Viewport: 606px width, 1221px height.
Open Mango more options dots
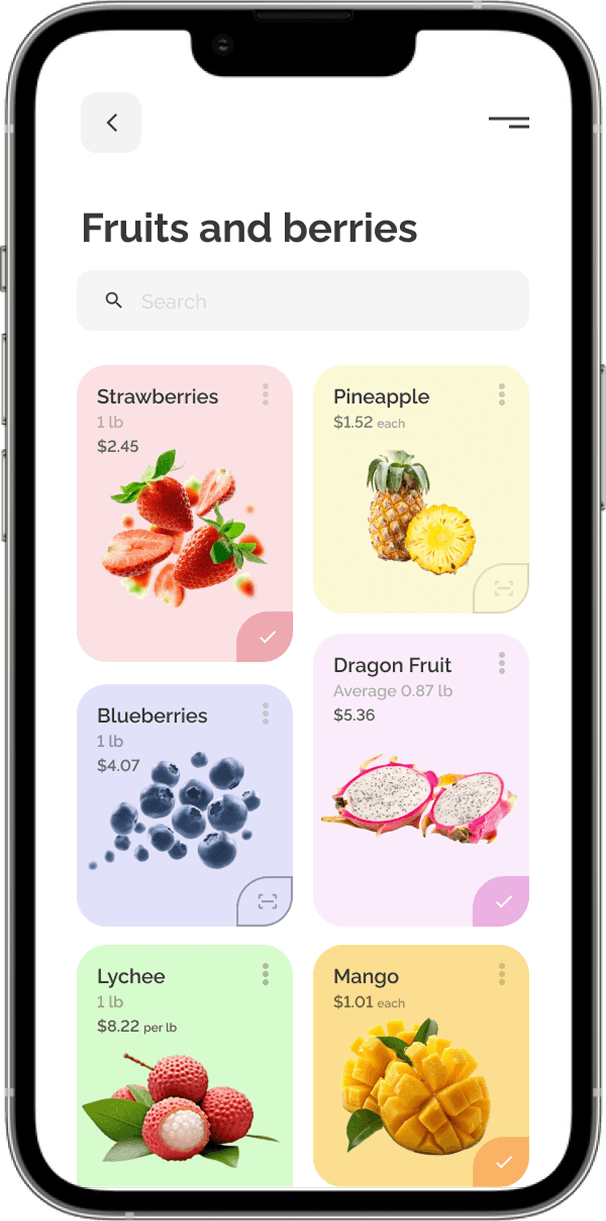501,974
